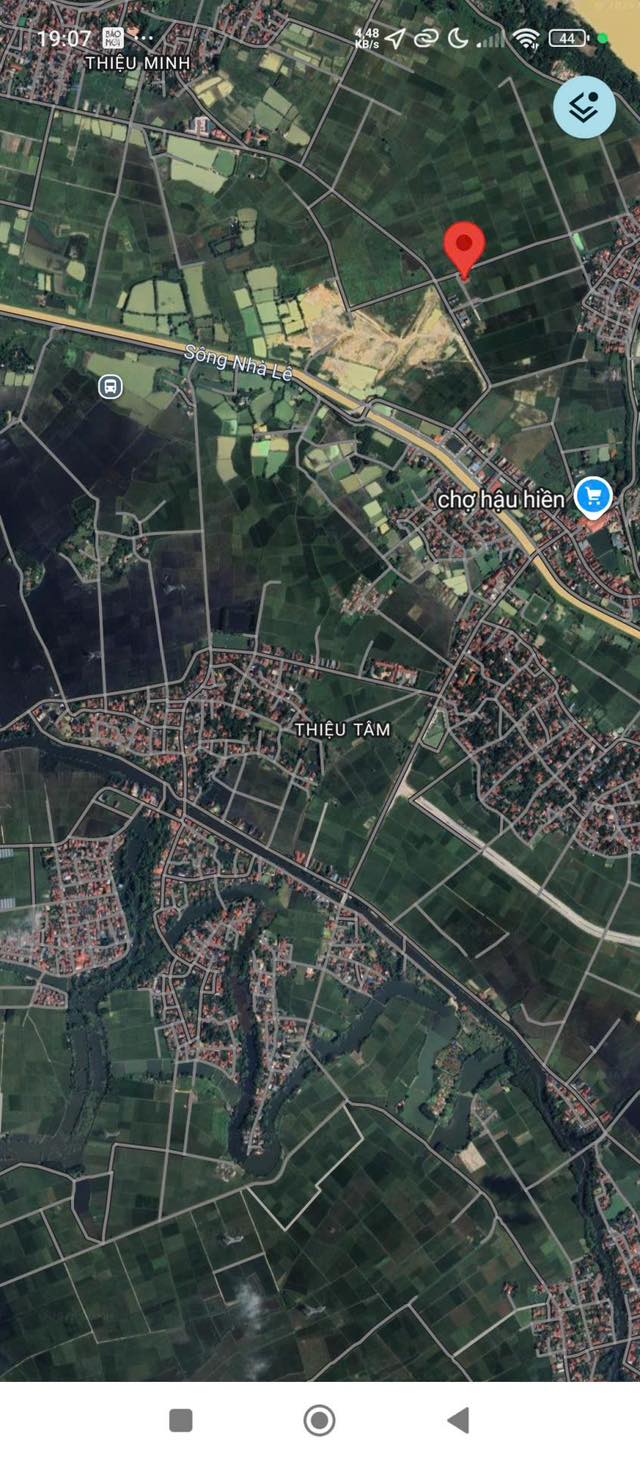Screen dimensions: 640x1459
Task: Go back with the navigation bar arrow
Action: [x=458, y=1419]
